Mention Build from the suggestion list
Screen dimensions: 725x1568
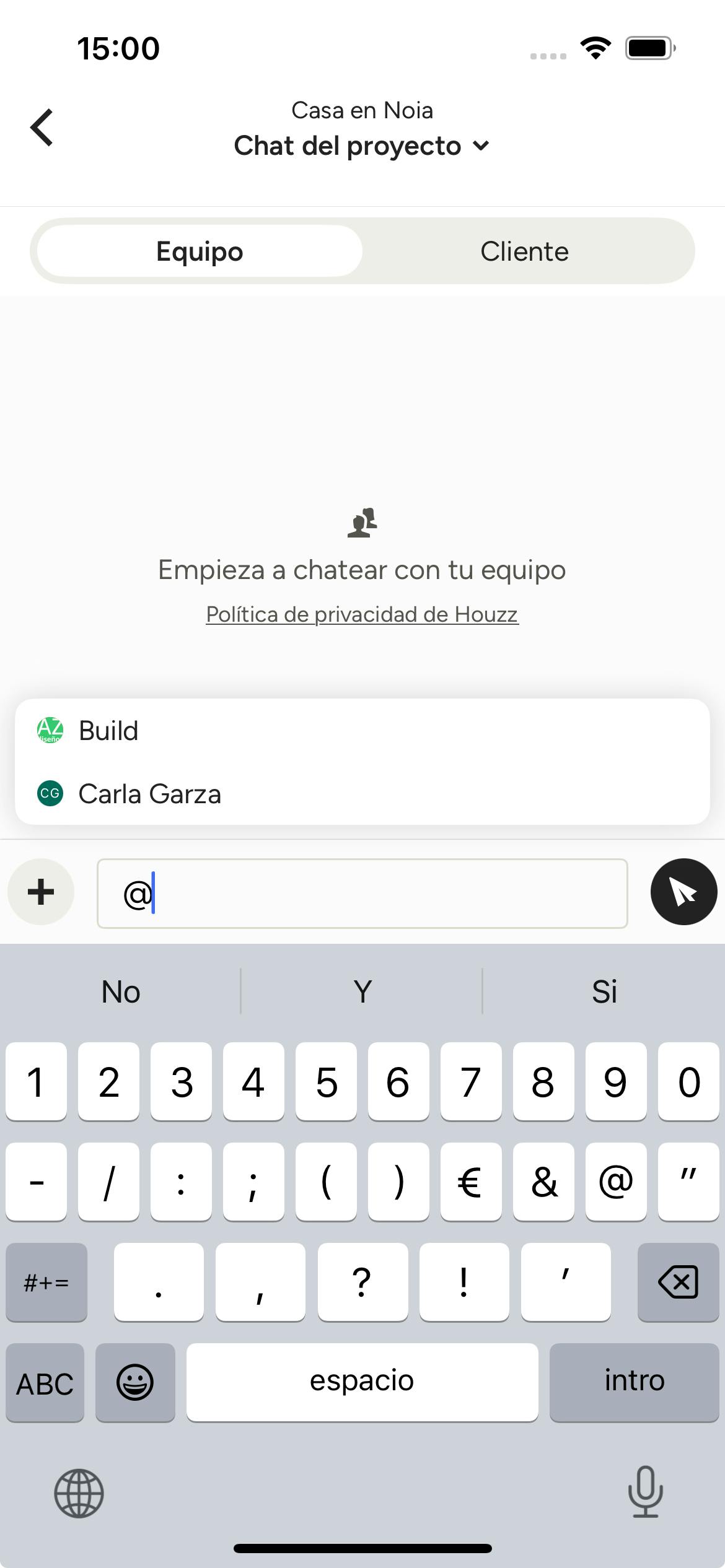pos(108,731)
